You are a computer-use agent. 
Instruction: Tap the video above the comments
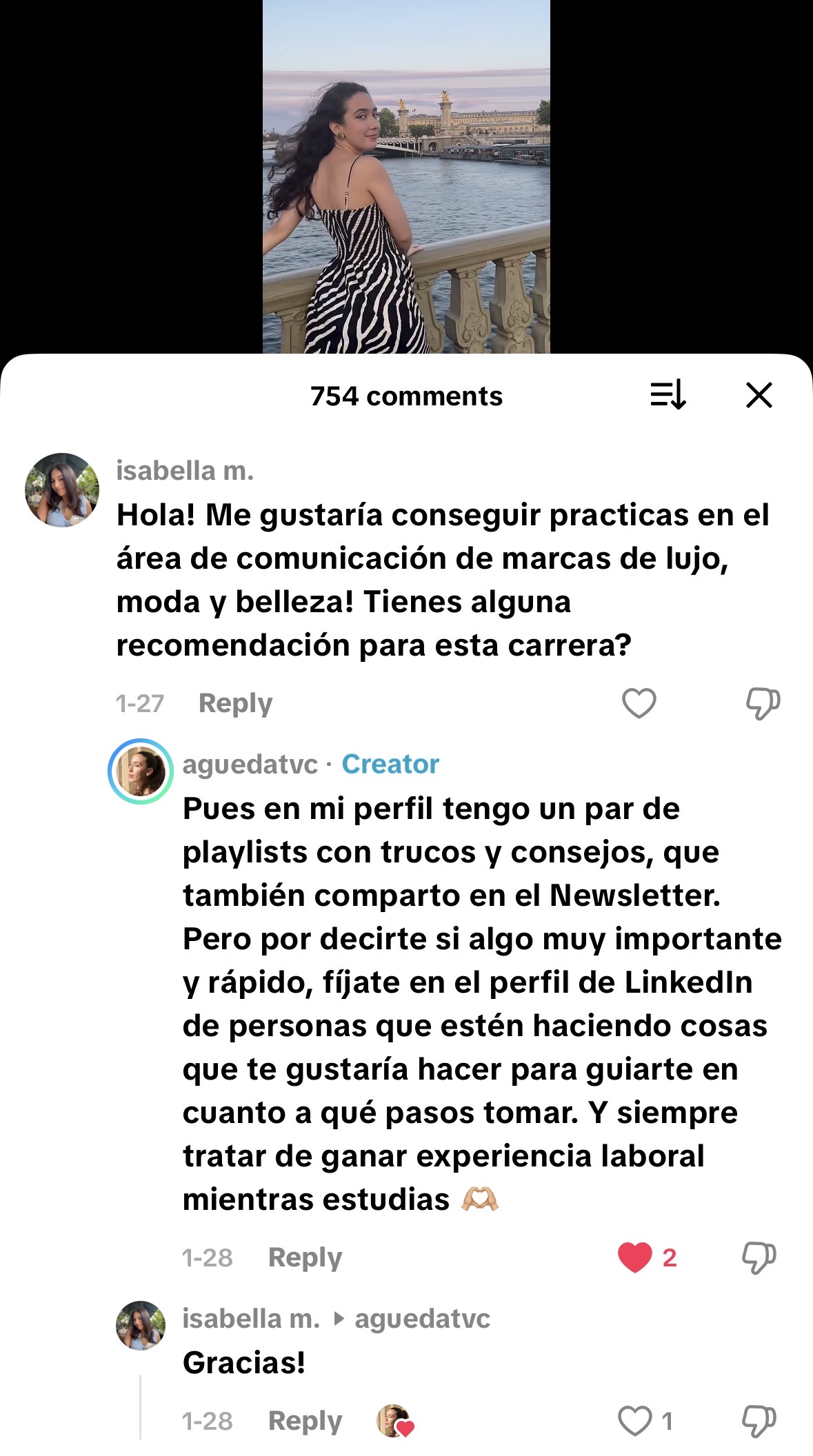[406, 176]
